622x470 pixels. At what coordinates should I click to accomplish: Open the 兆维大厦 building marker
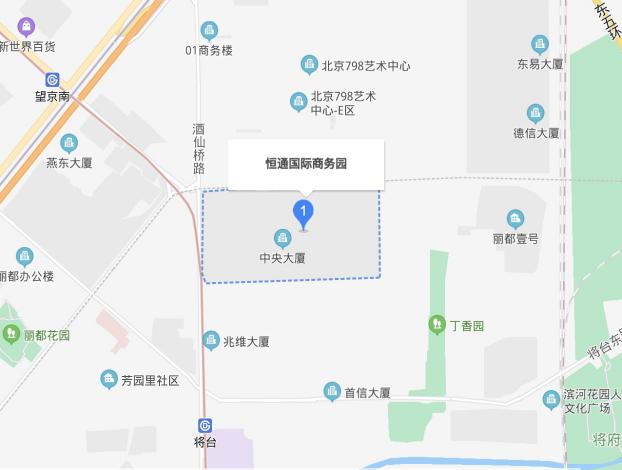[211, 341]
